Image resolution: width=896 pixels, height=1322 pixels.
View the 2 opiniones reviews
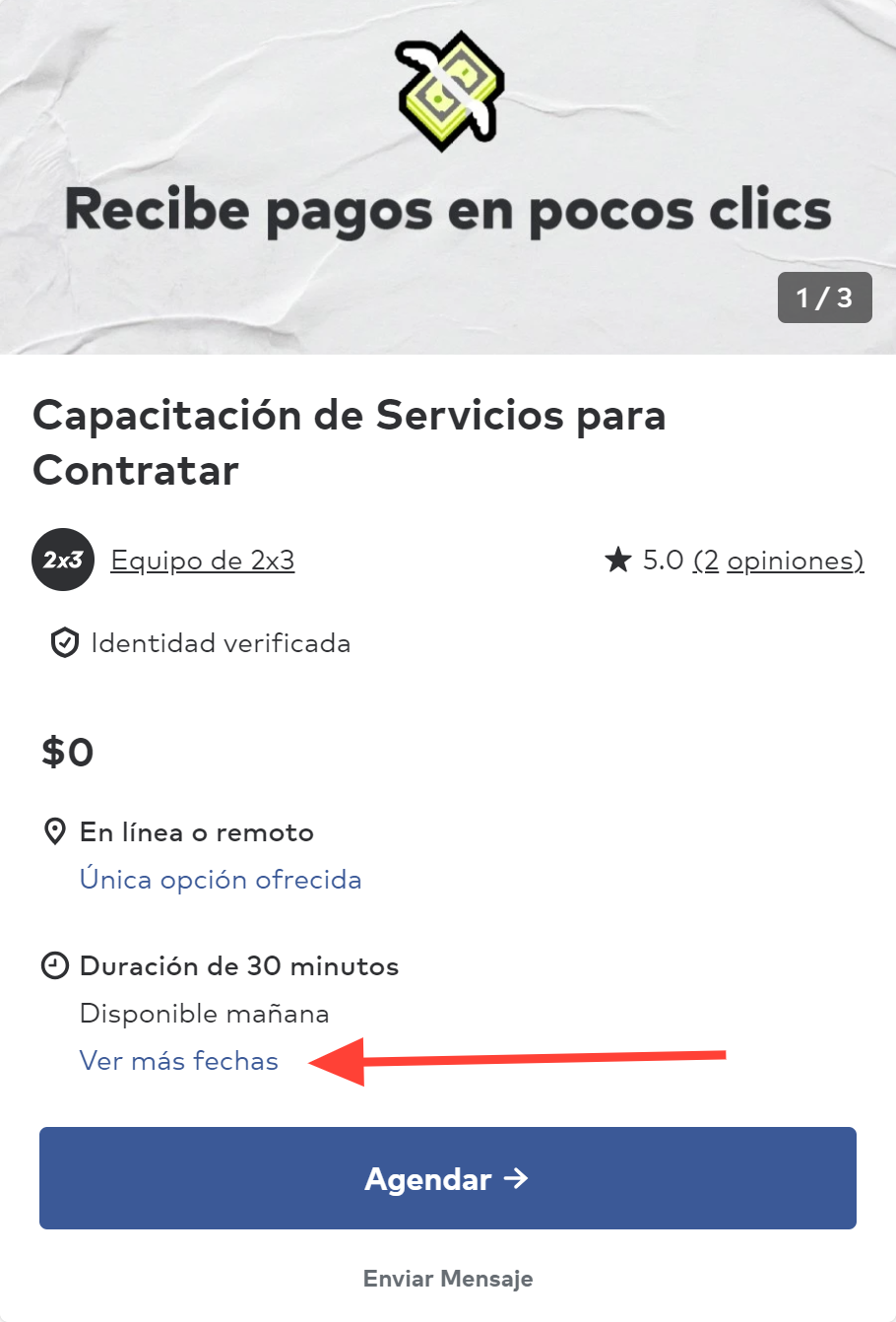[x=778, y=561]
